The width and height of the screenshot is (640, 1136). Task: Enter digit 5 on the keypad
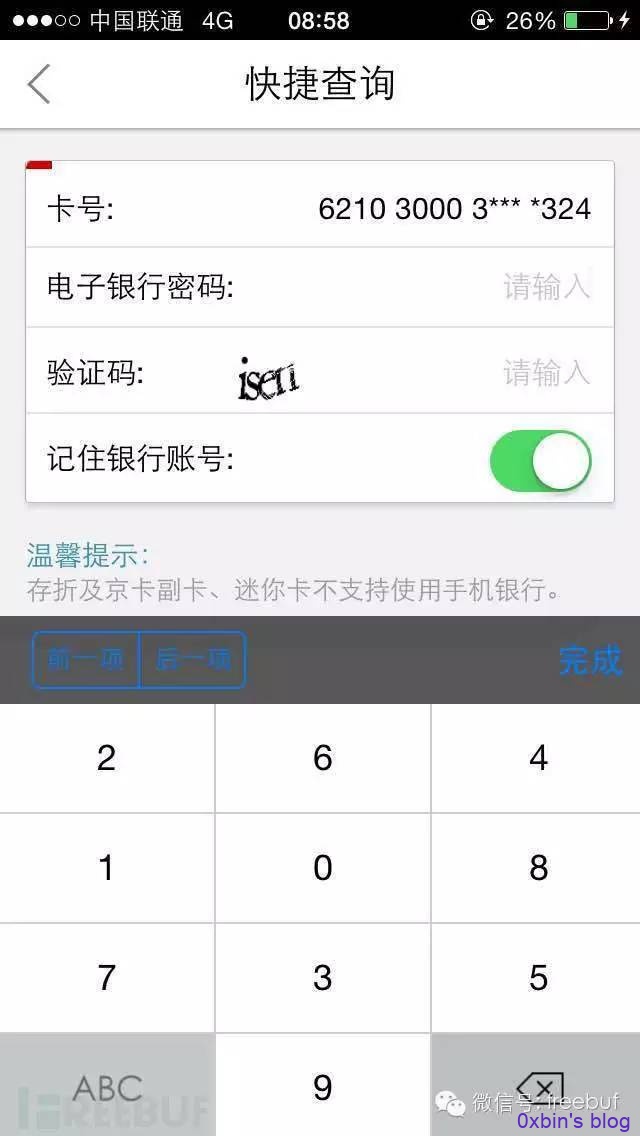(x=536, y=978)
